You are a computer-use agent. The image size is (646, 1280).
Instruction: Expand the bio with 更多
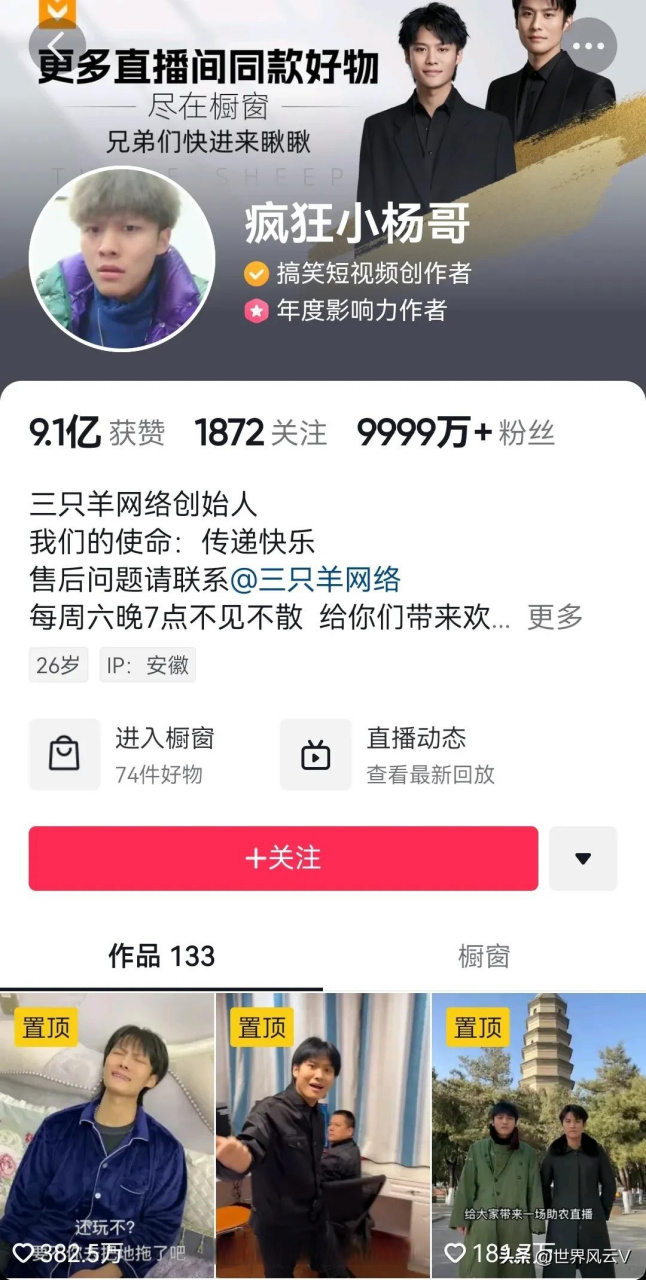(x=555, y=617)
